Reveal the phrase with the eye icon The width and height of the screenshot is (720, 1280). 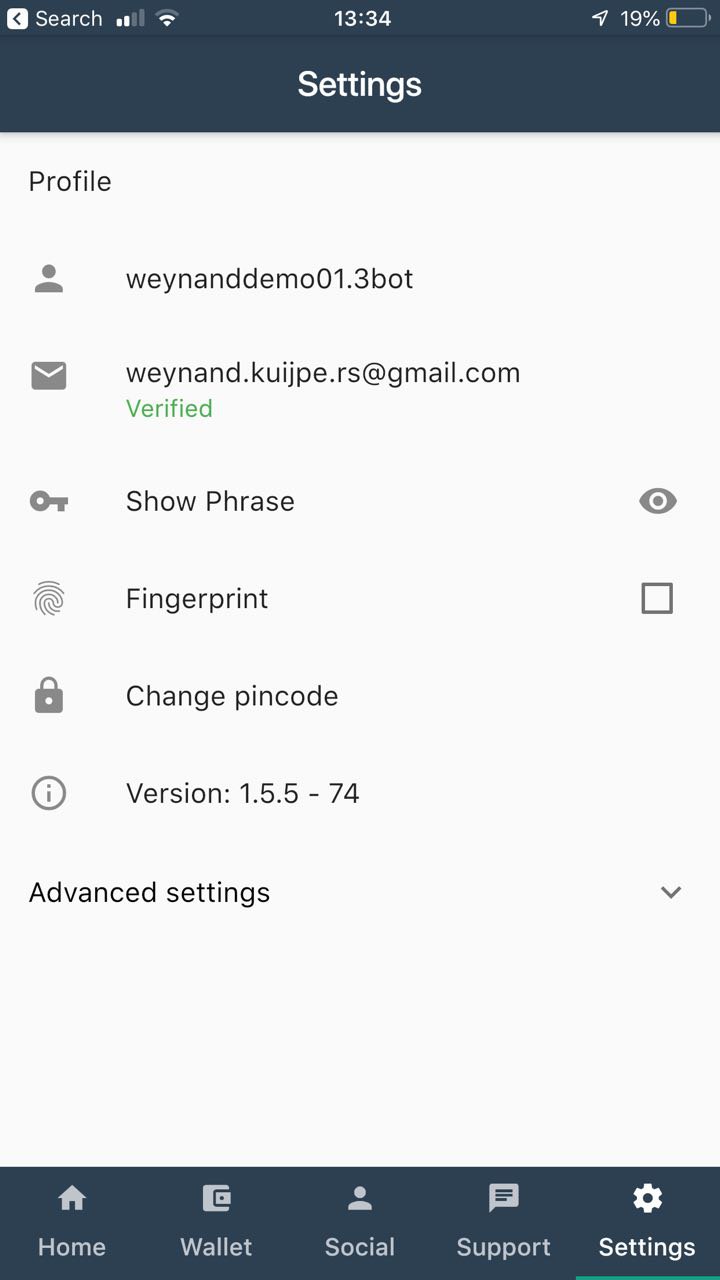click(657, 501)
